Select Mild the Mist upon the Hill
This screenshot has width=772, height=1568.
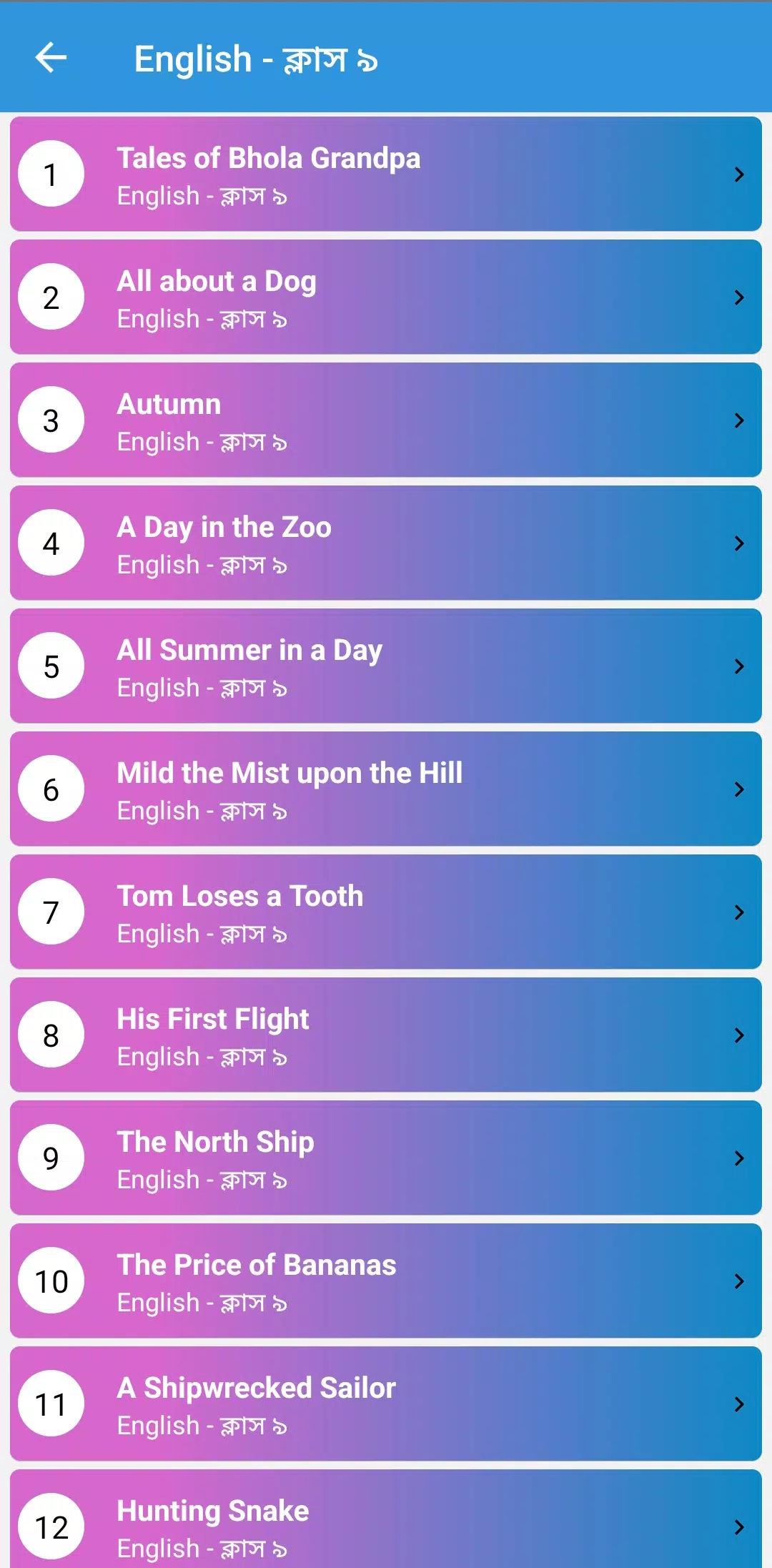tap(386, 789)
